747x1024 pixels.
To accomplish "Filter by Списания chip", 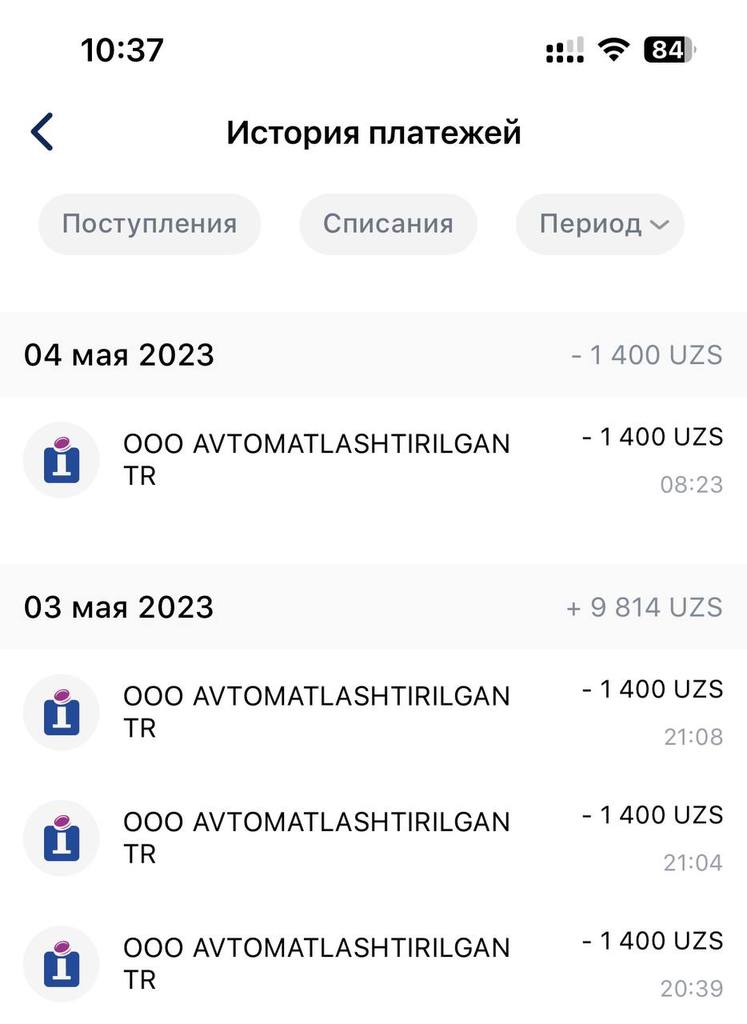I will pyautogui.click(x=388, y=223).
